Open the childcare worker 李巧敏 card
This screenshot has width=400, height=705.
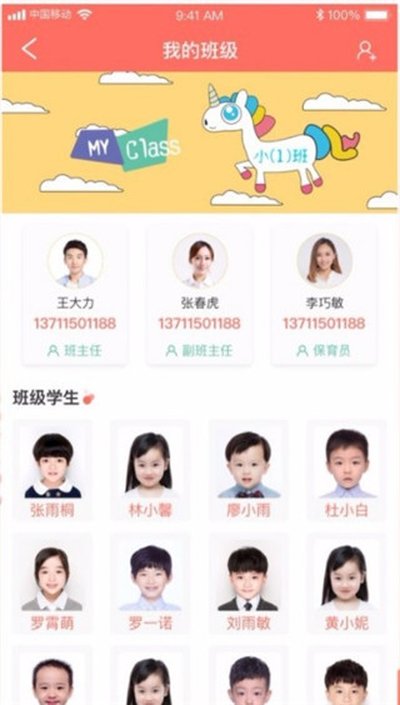pyautogui.click(x=324, y=295)
